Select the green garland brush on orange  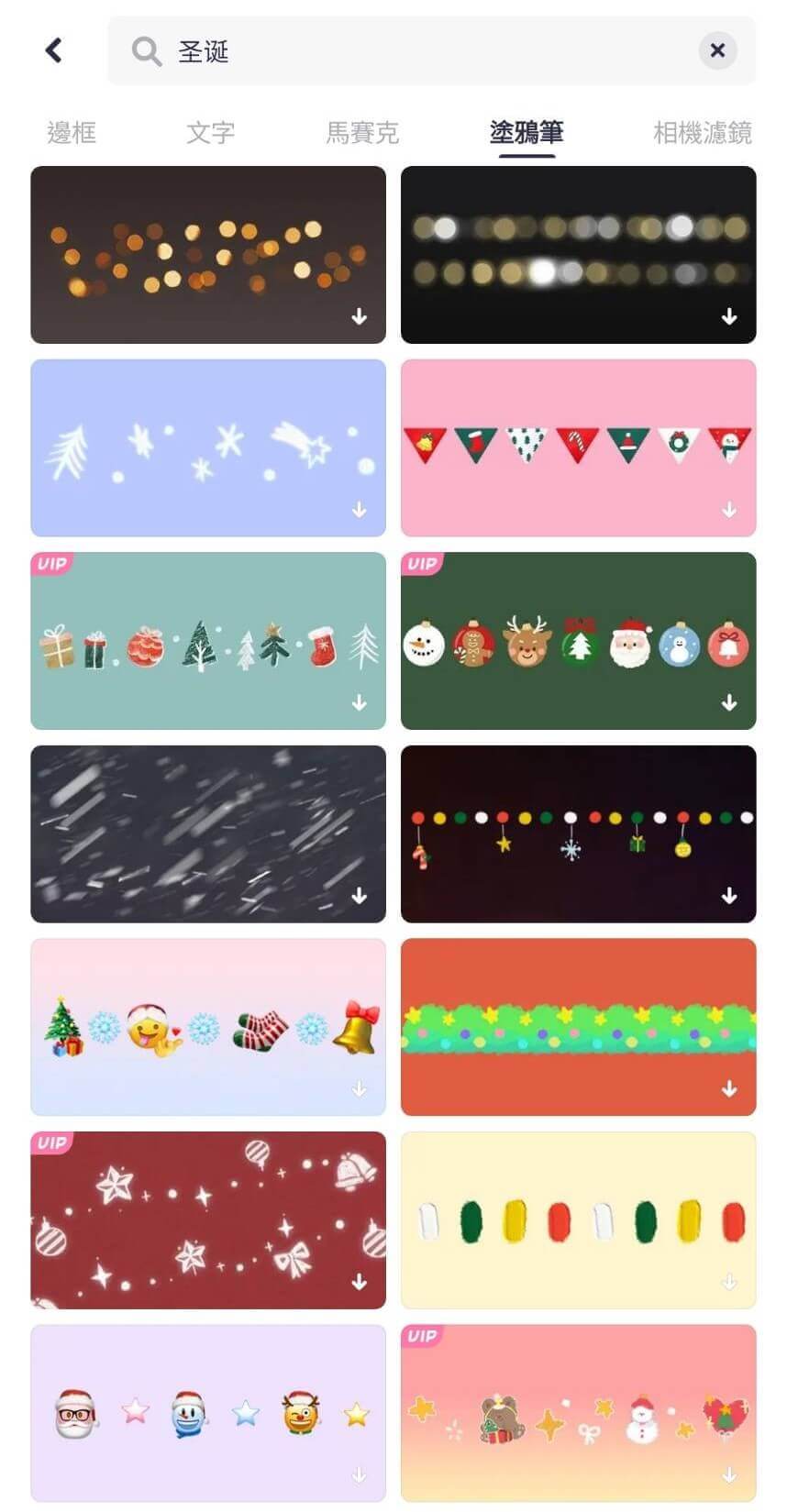(x=578, y=1027)
